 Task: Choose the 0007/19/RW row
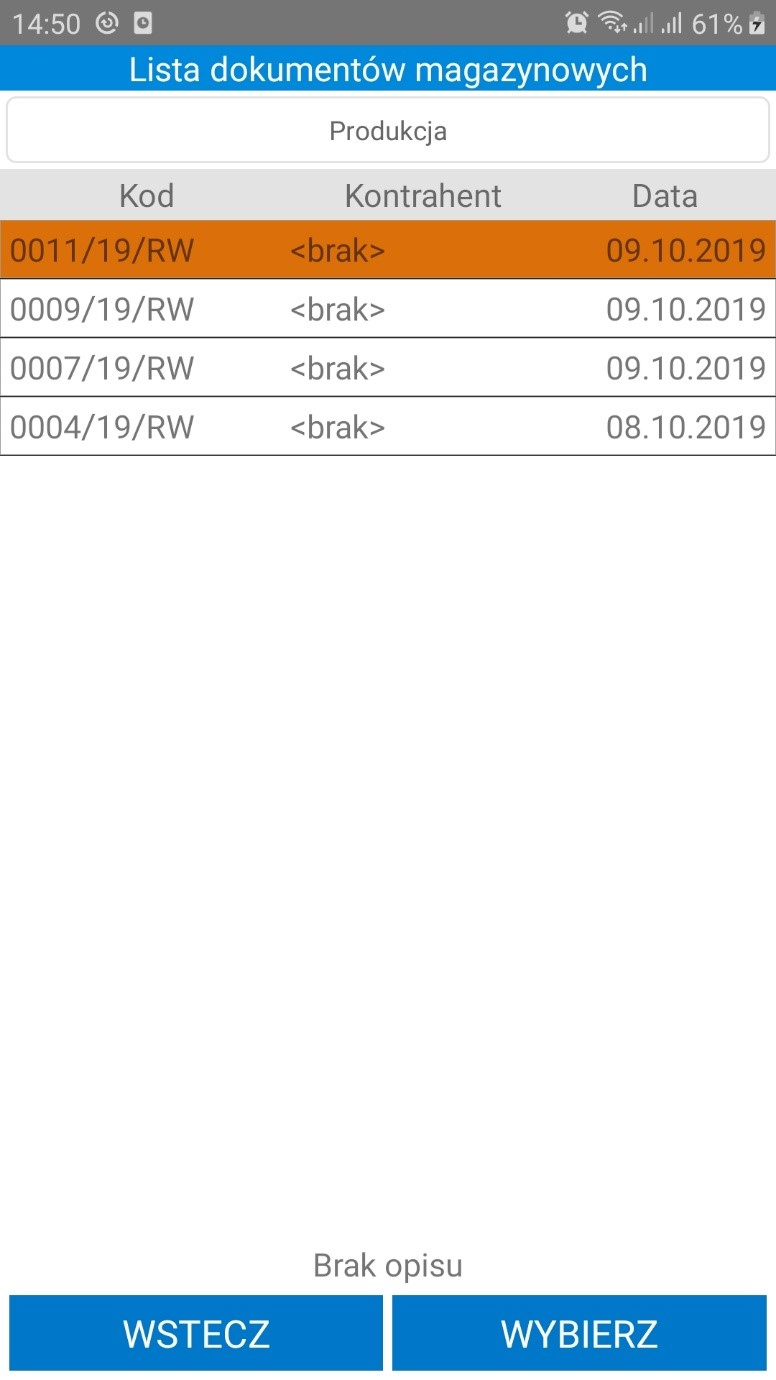pos(388,368)
